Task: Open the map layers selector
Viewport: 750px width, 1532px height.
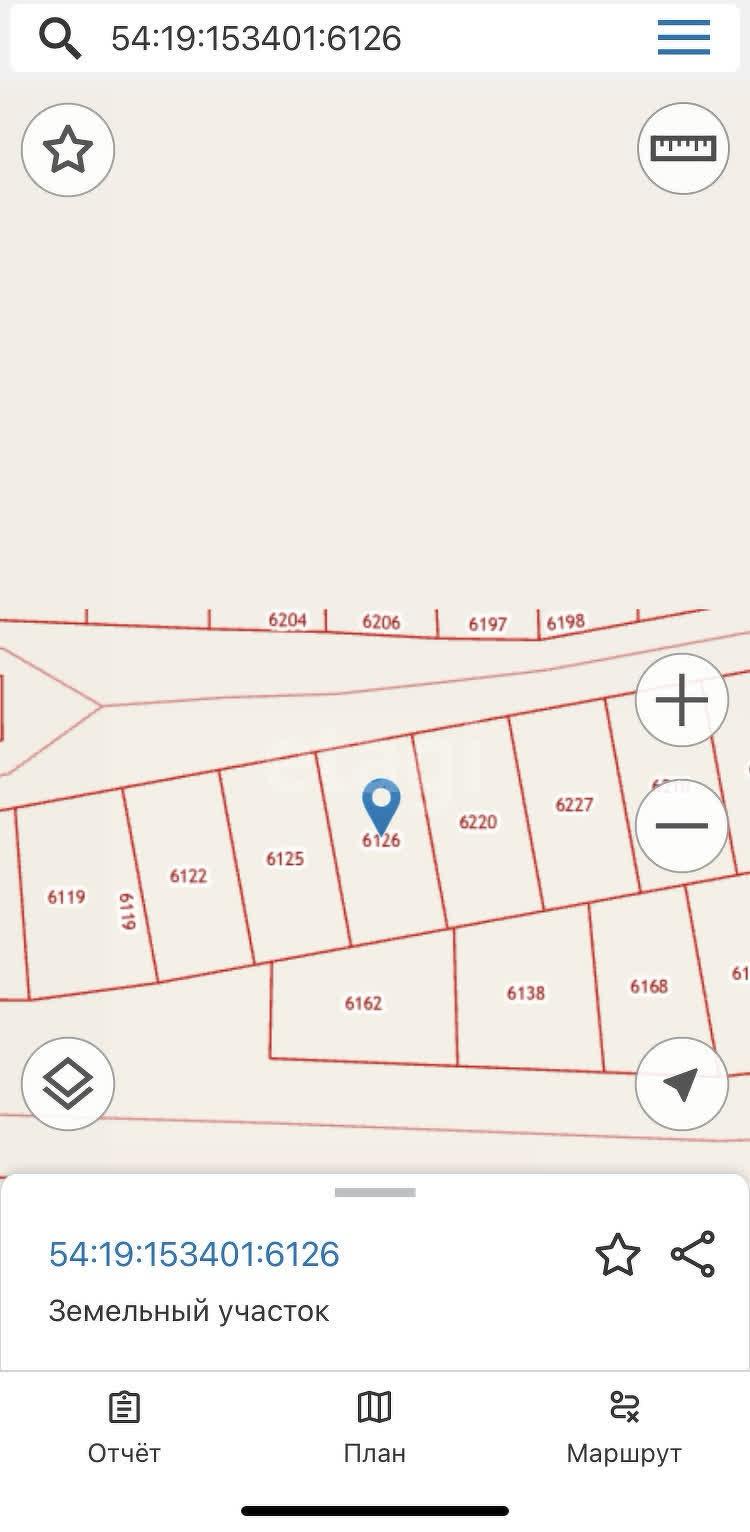Action: point(68,1084)
